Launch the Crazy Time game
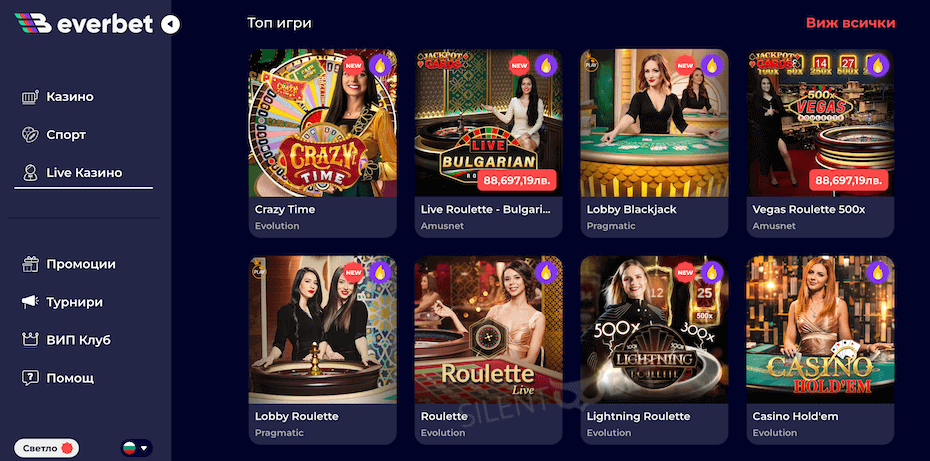Viewport: 930px width, 461px height. (x=323, y=124)
